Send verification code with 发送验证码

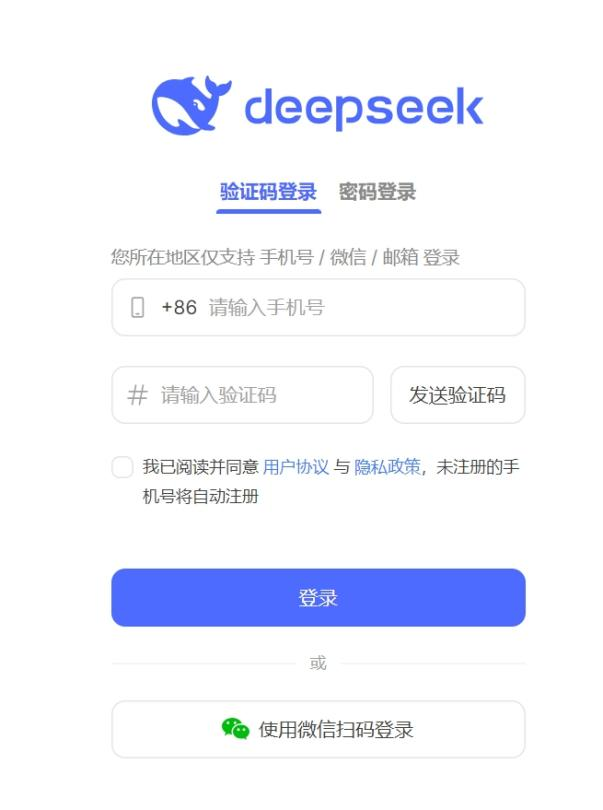[457, 395]
